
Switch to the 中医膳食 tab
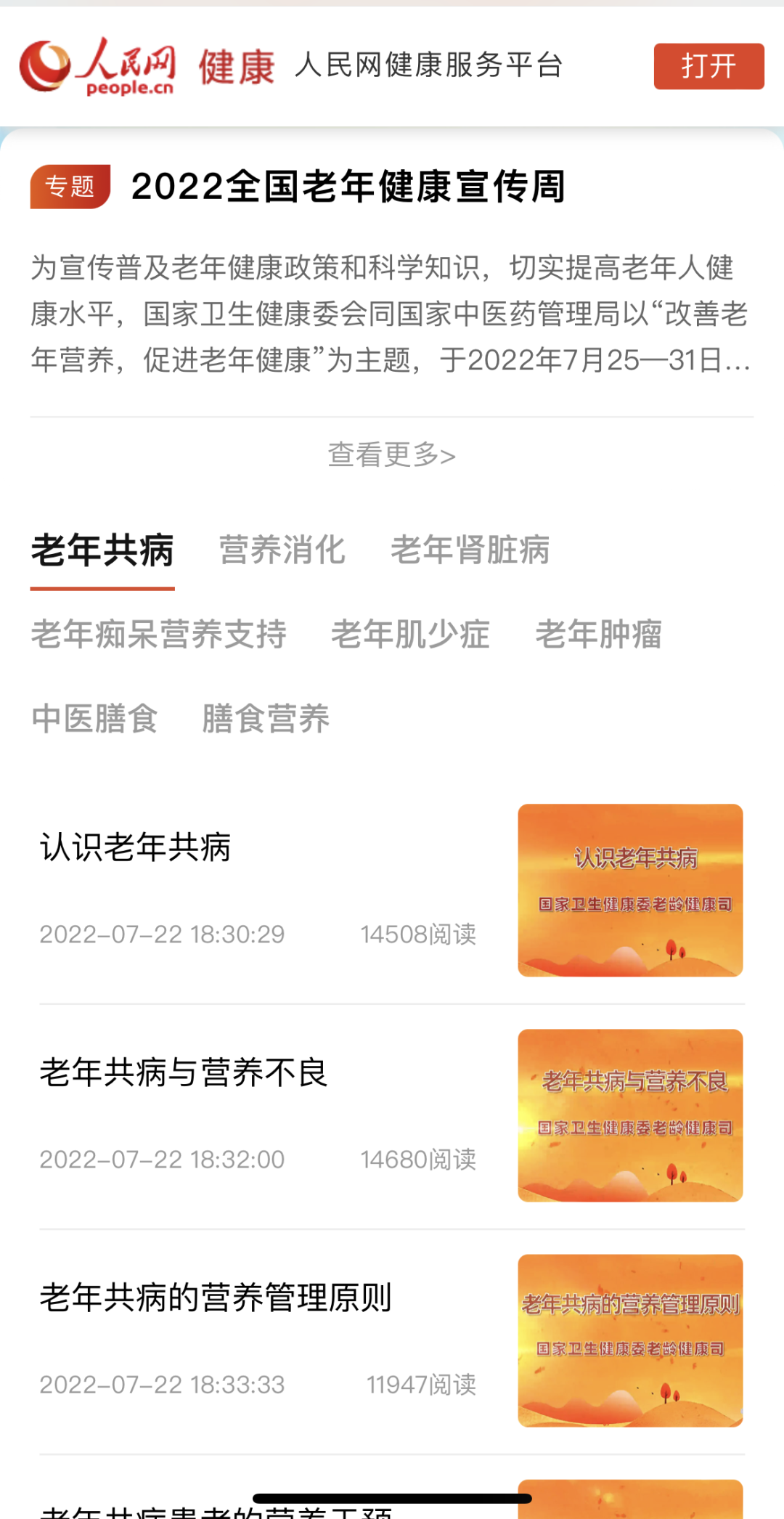(94, 719)
